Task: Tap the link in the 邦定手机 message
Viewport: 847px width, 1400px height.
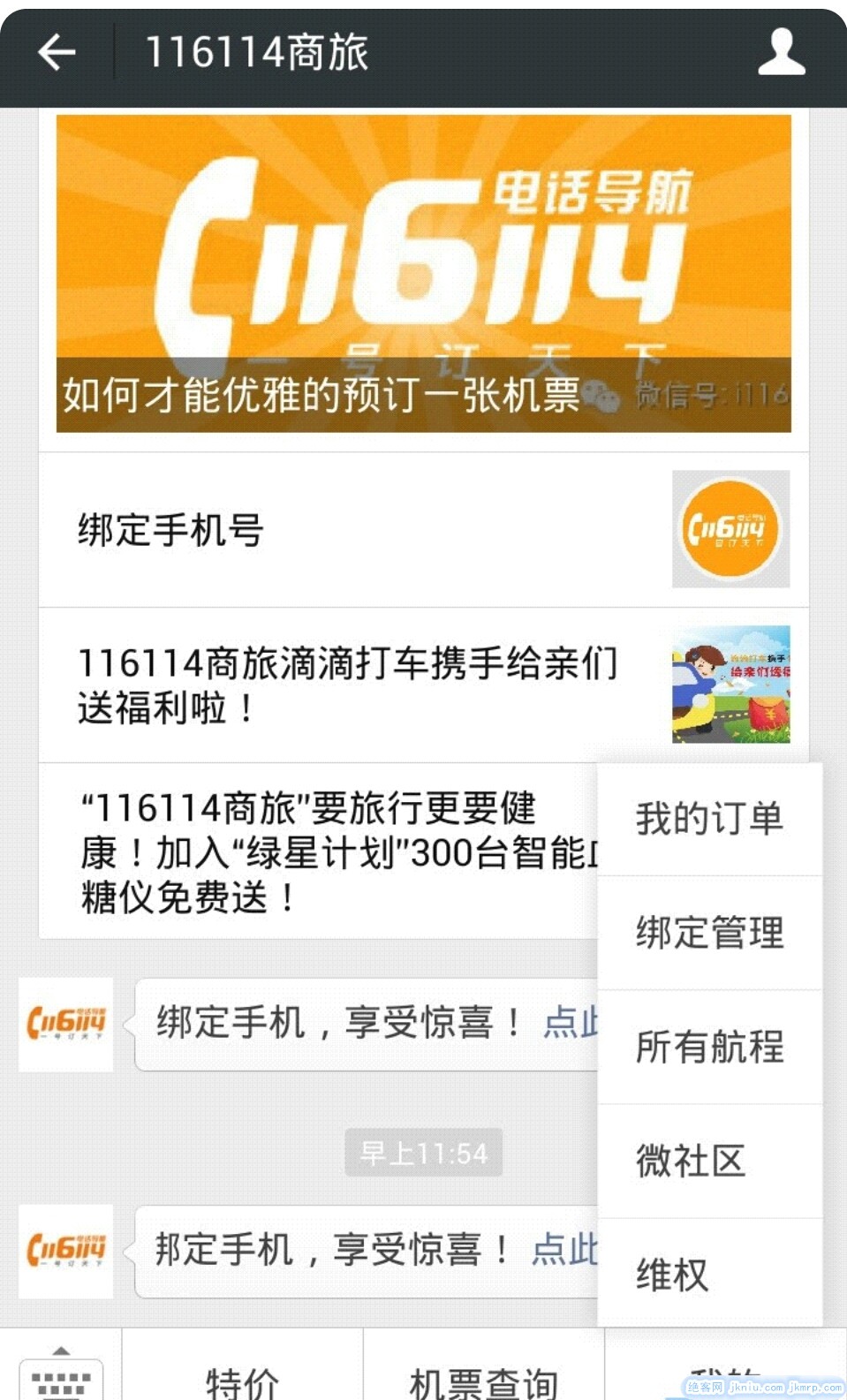Action: (564, 1250)
